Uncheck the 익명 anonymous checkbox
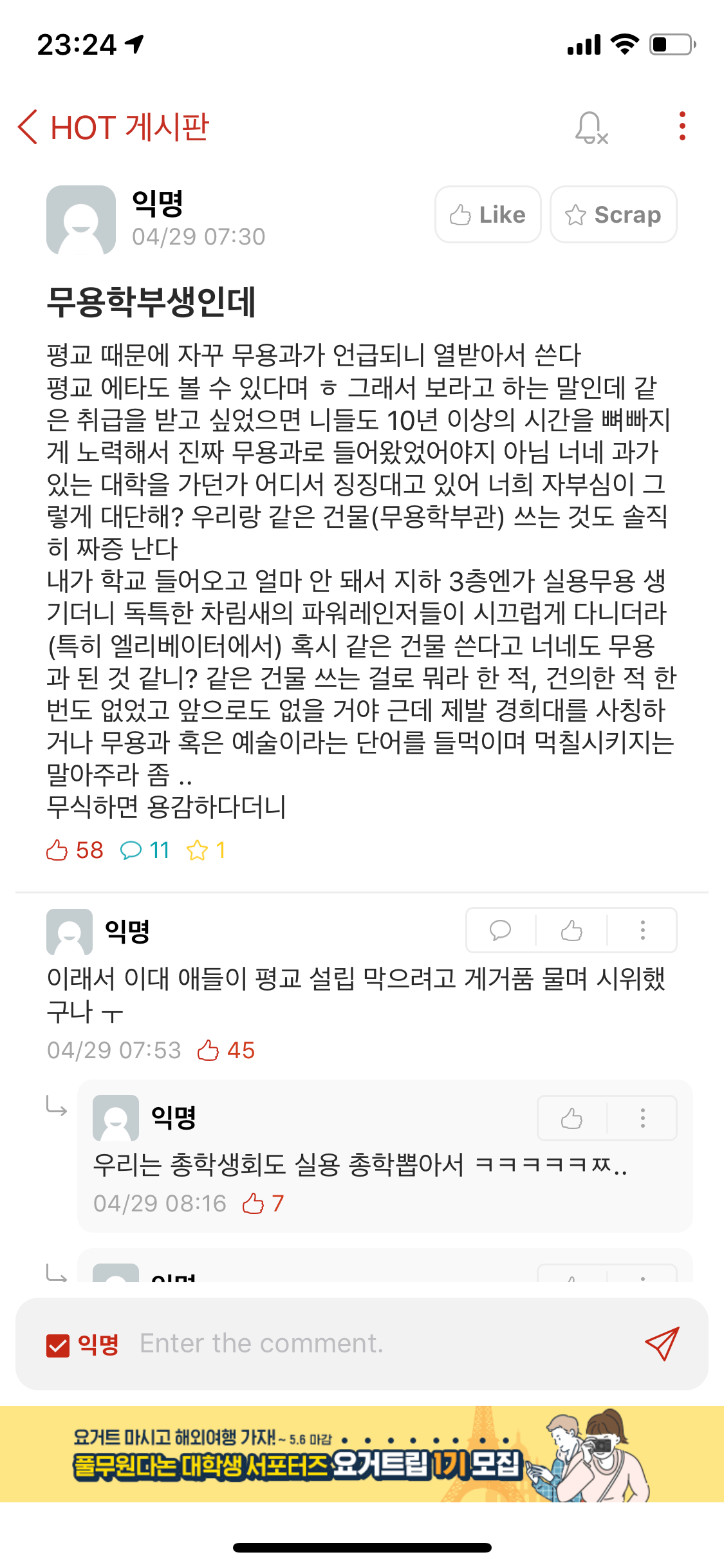Image resolution: width=724 pixels, height=1568 pixels. (x=58, y=1345)
